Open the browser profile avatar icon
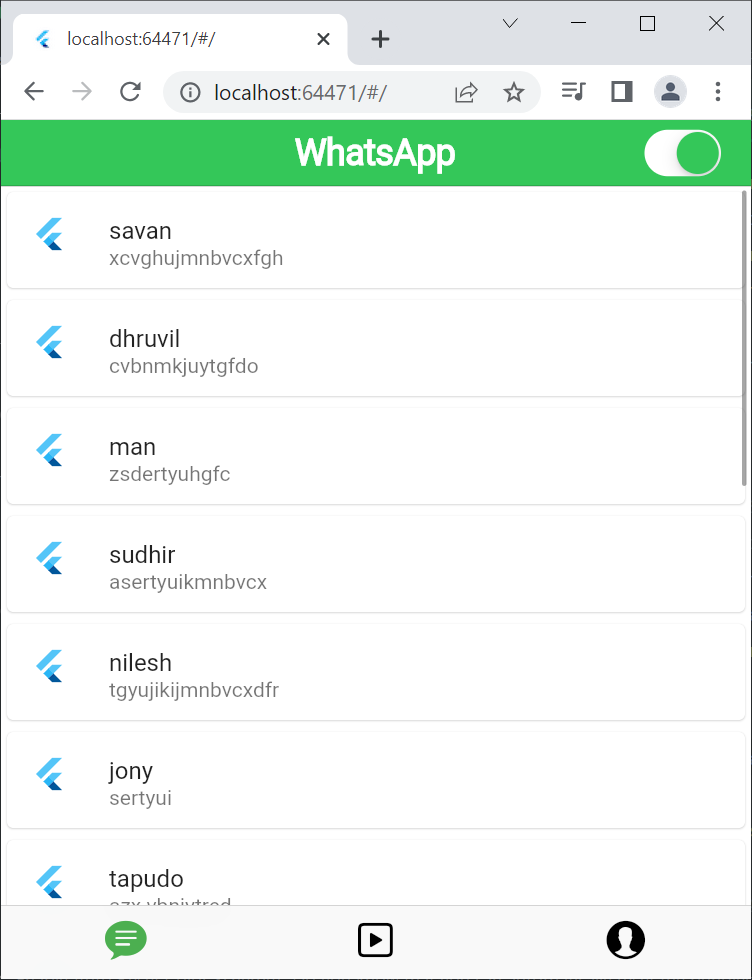752x980 pixels. click(x=670, y=91)
